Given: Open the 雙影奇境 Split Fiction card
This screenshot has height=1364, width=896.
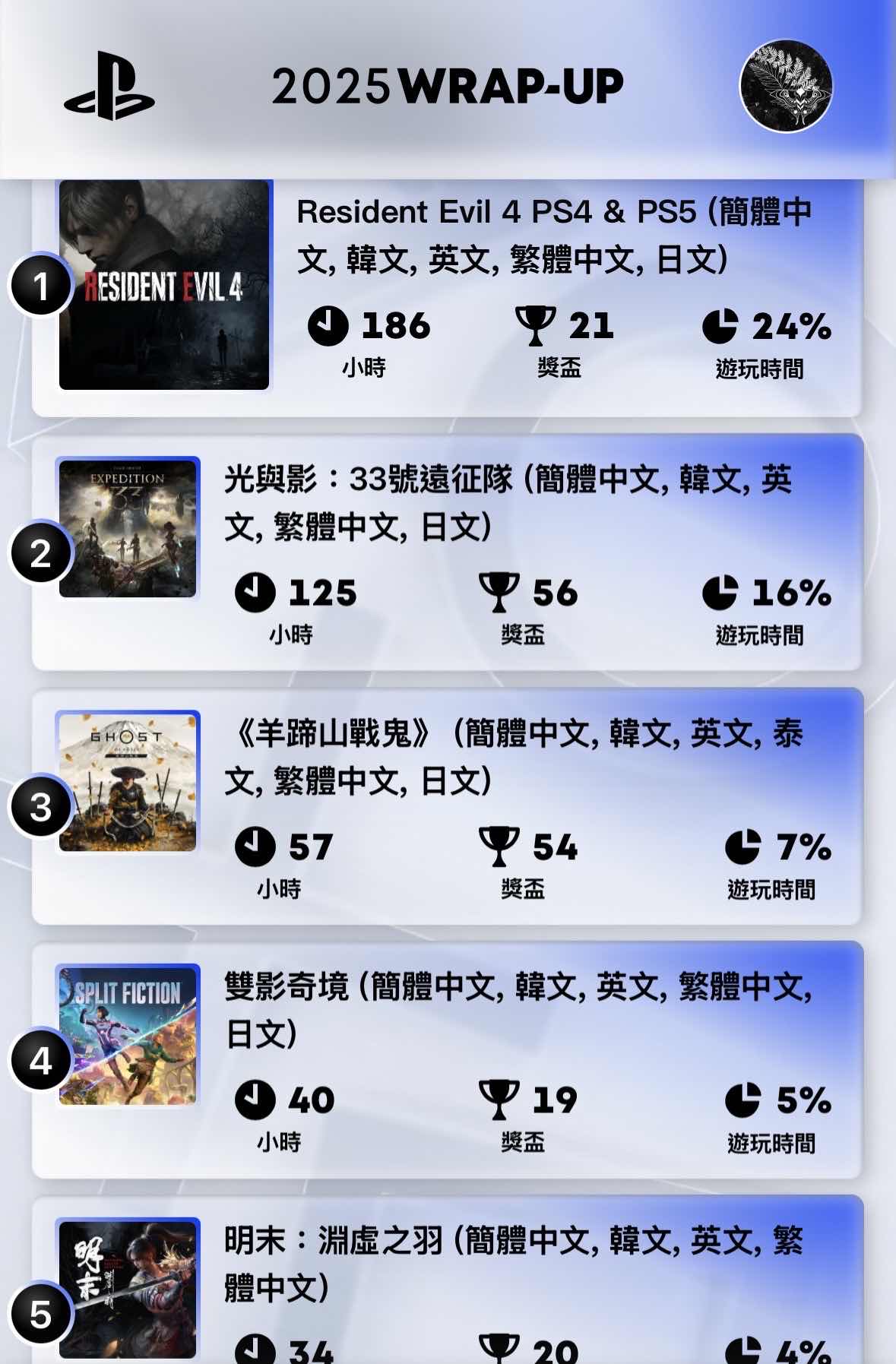Looking at the screenshot, I should click(447, 1061).
